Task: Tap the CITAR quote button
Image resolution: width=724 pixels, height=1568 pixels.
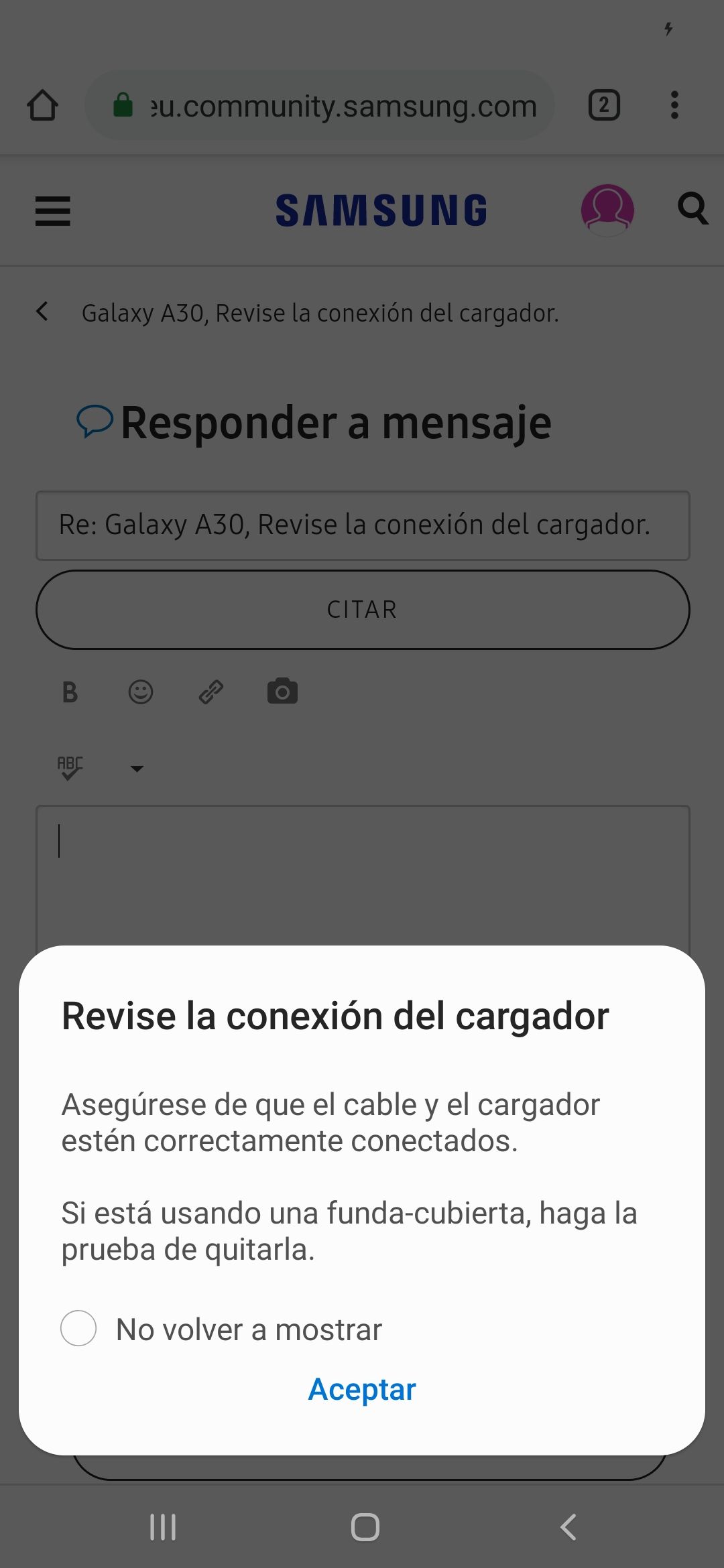Action: 362,610
